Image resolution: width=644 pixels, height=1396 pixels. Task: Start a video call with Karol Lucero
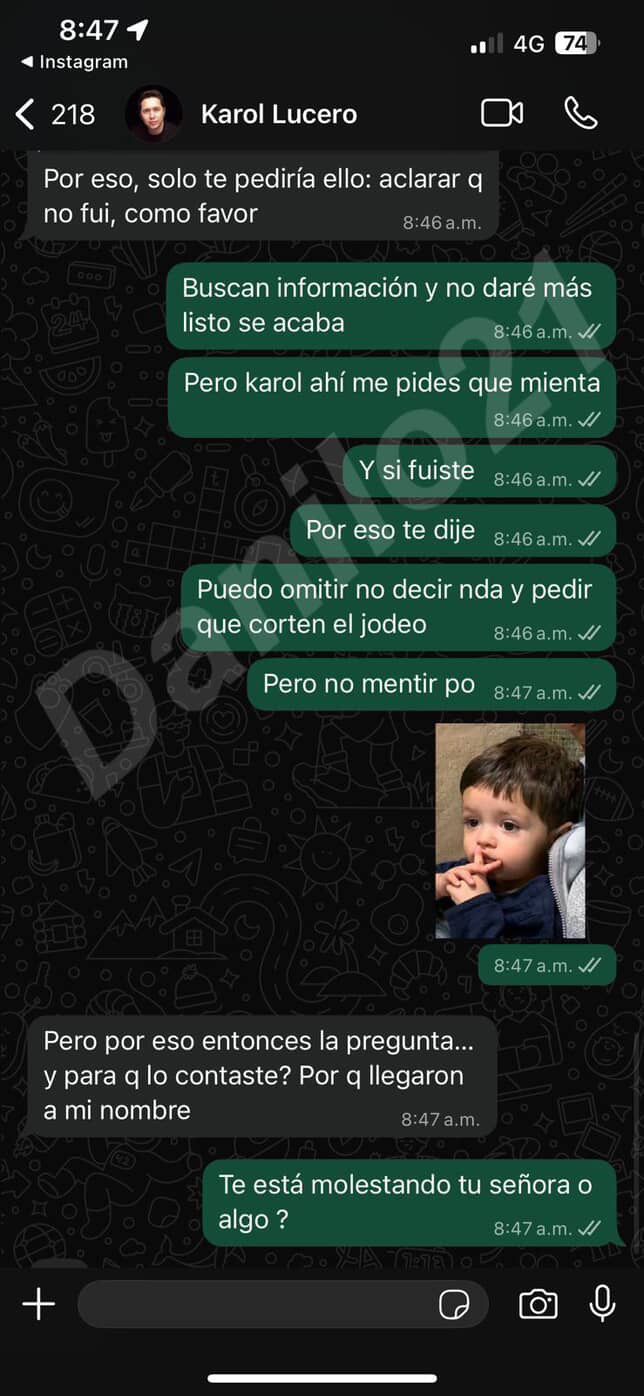[x=502, y=113]
